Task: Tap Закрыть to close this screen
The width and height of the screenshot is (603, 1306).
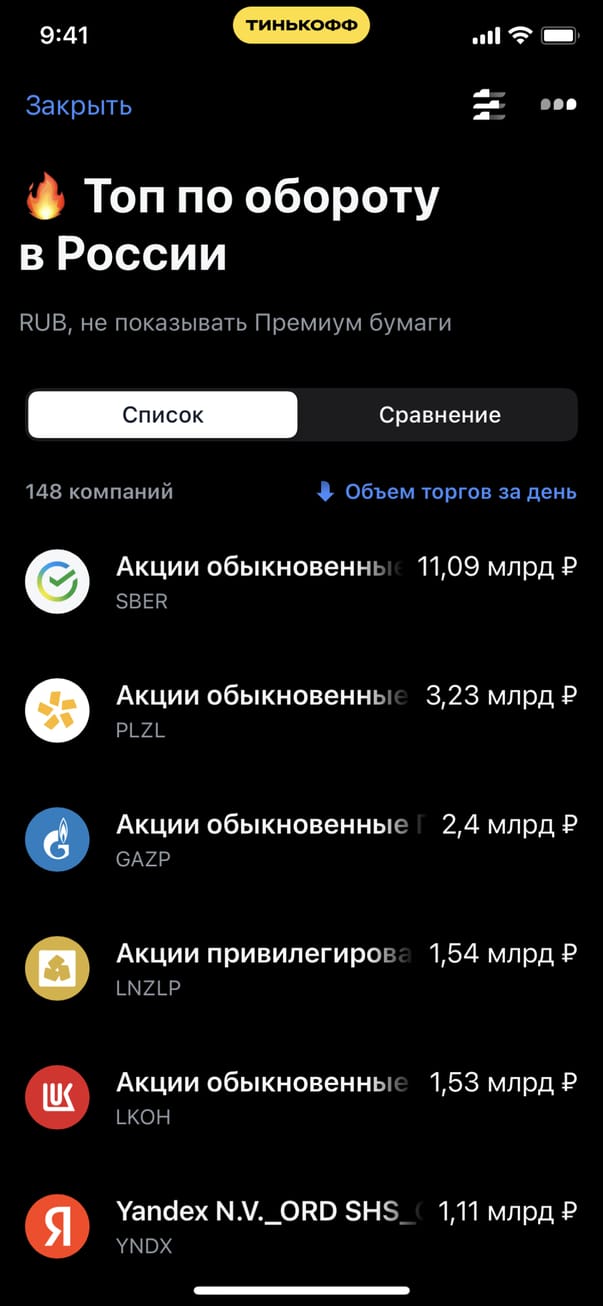Action: click(79, 106)
